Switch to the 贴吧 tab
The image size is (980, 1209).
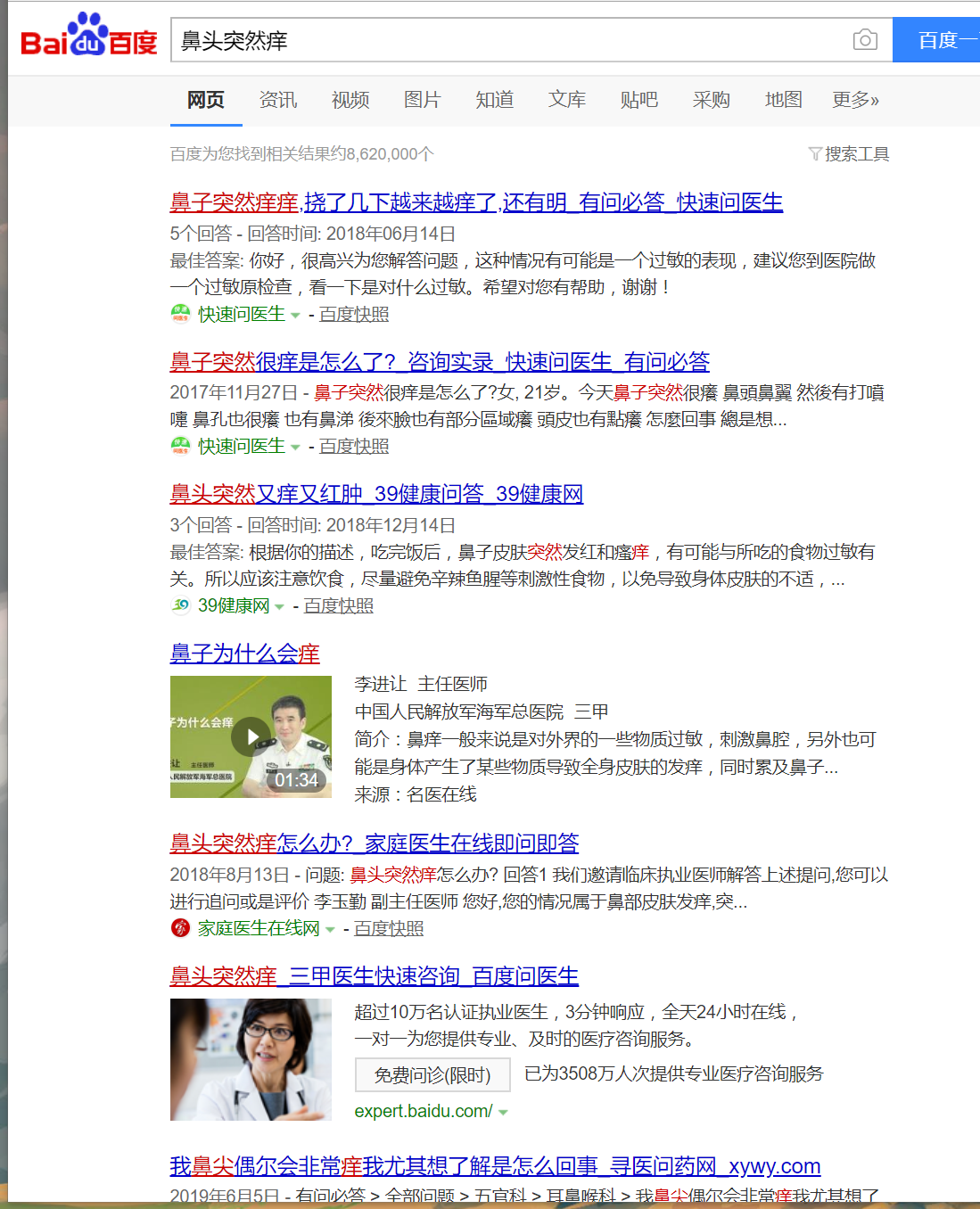639,100
